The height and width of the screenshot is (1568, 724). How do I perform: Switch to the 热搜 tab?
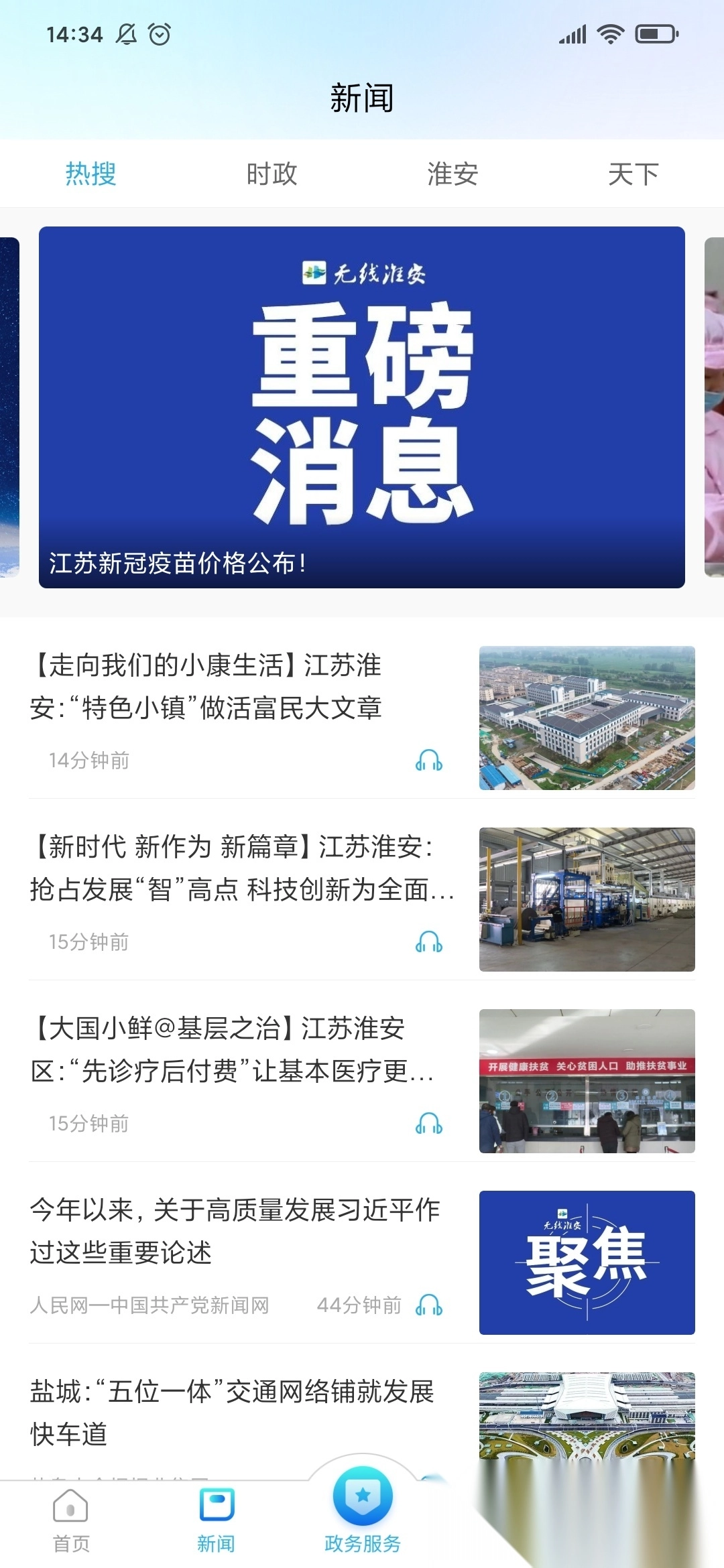[91, 174]
